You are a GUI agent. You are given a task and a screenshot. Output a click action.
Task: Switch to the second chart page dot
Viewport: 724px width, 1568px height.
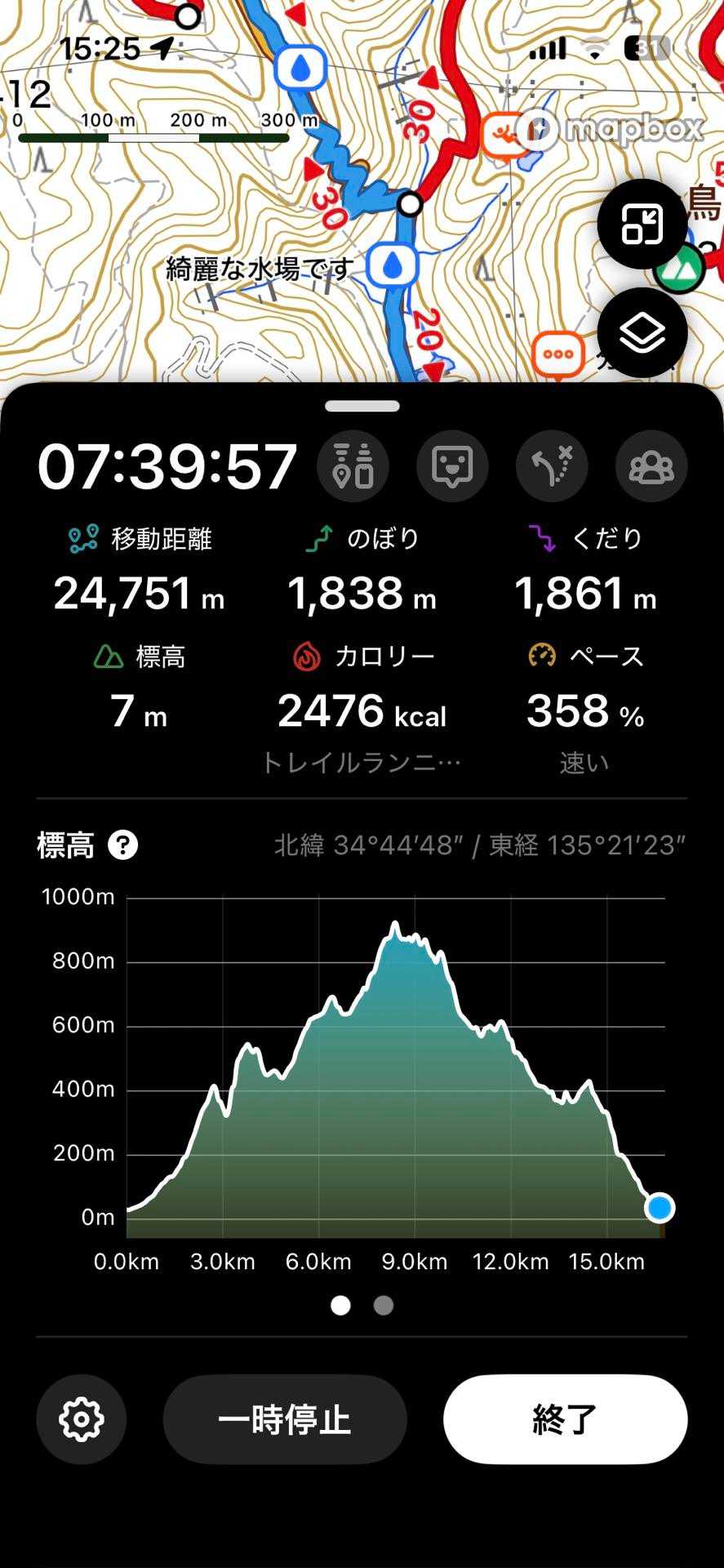point(383,1305)
